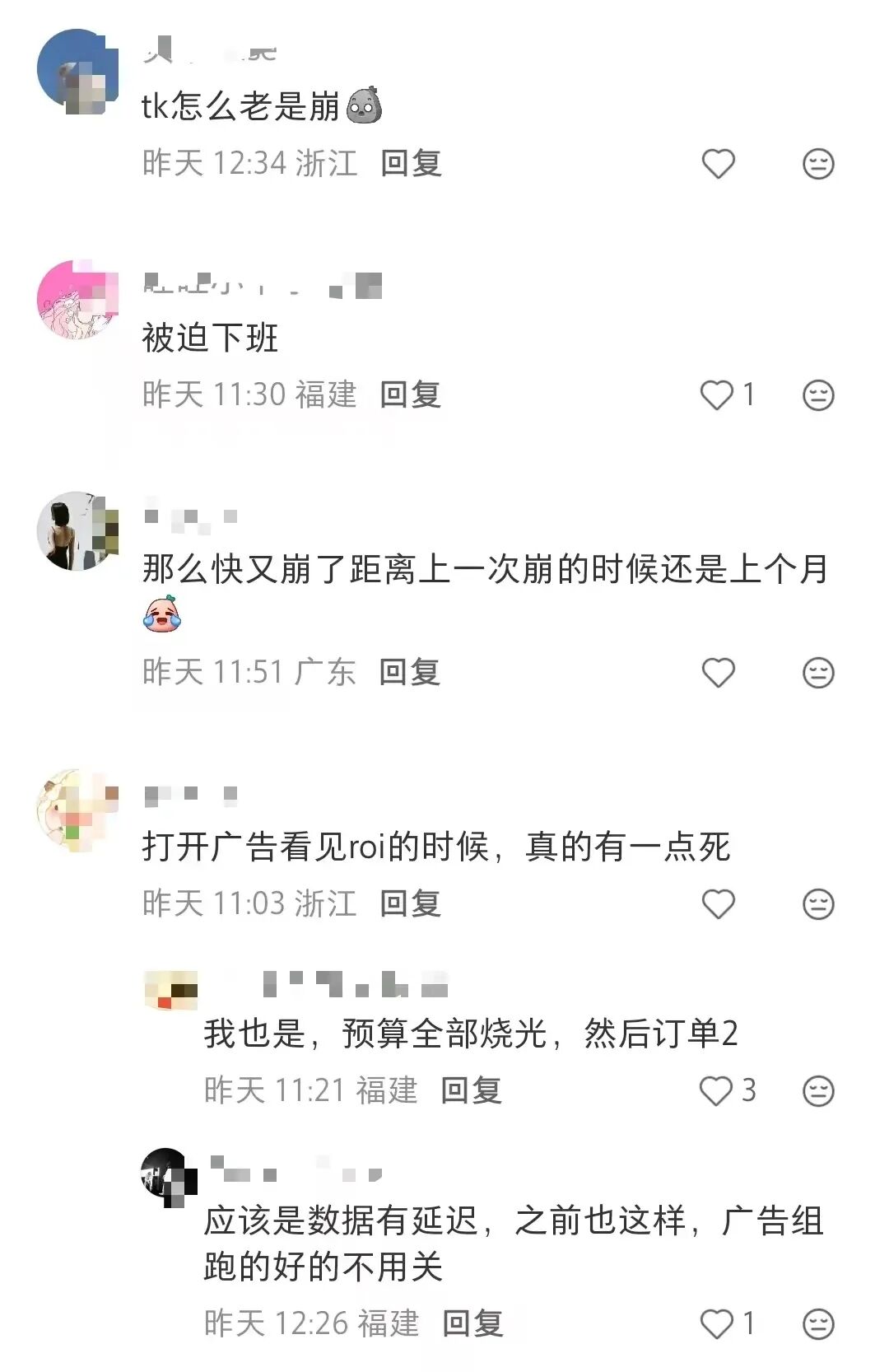Reply to the comment "被迫下班"
889x1372 pixels.
[411, 394]
